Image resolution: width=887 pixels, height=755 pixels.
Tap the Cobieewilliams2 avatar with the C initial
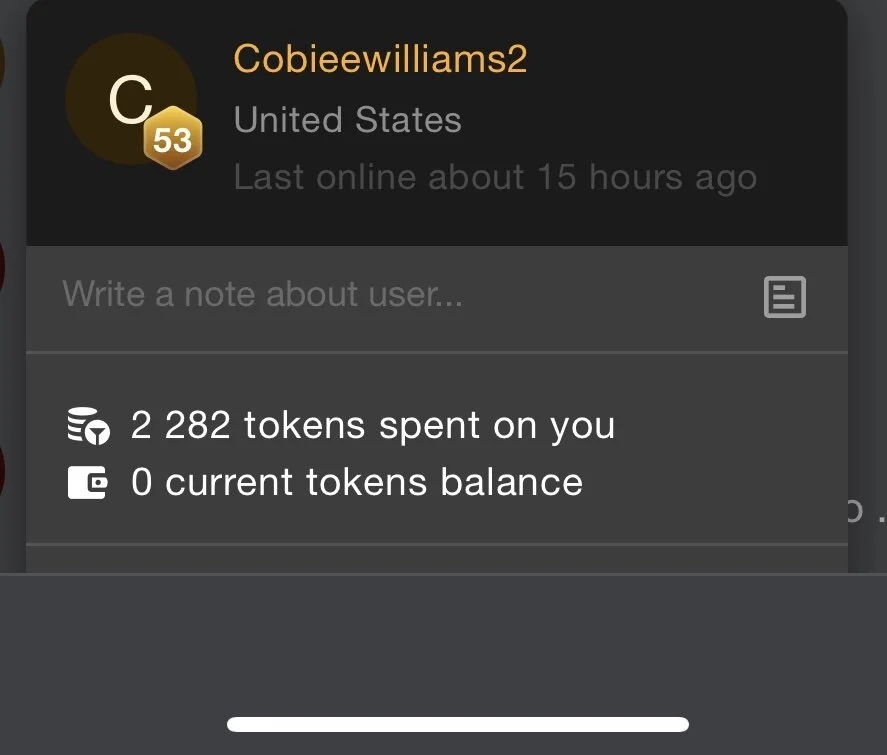point(130,101)
